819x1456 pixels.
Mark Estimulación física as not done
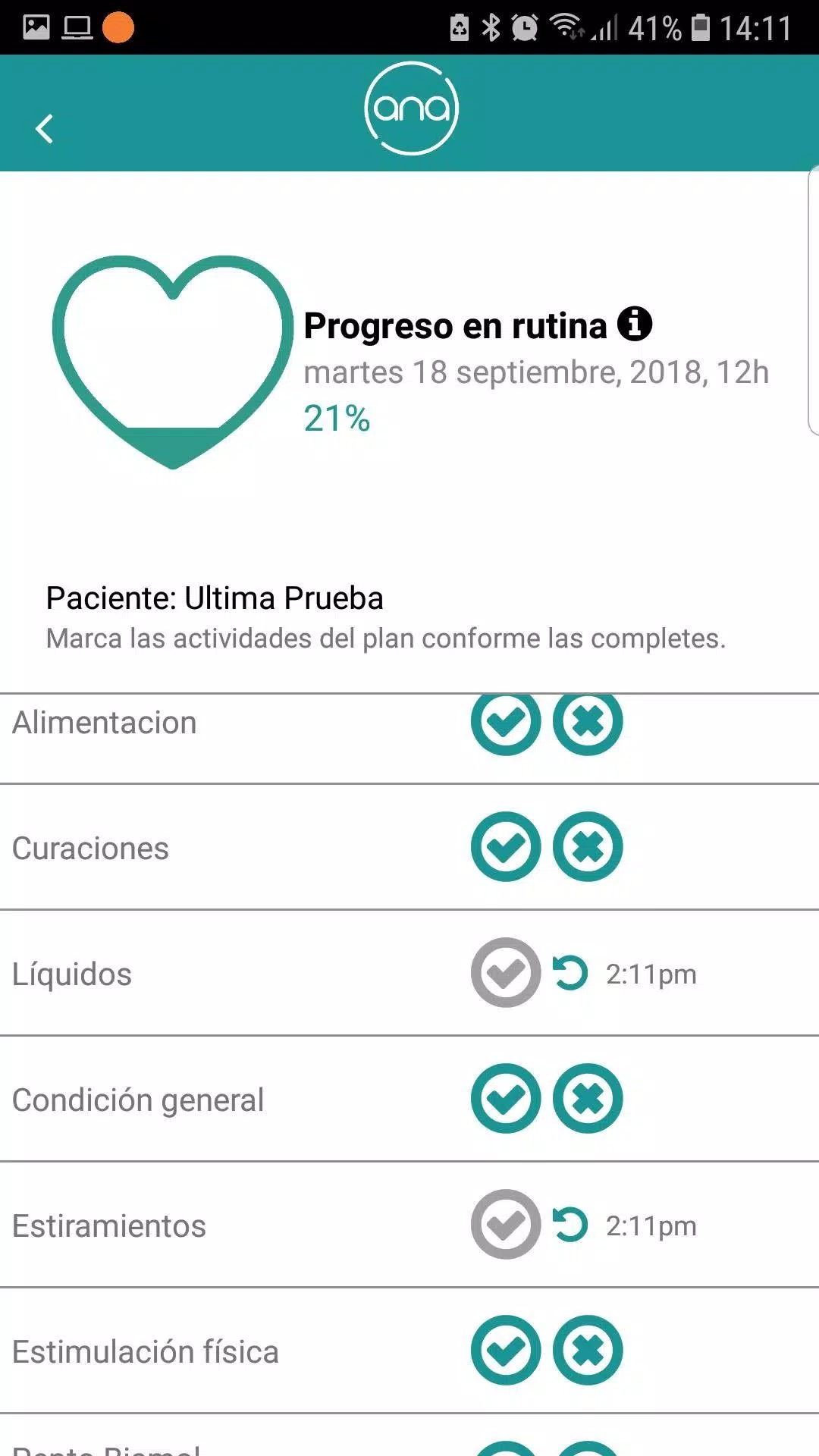pos(588,1350)
